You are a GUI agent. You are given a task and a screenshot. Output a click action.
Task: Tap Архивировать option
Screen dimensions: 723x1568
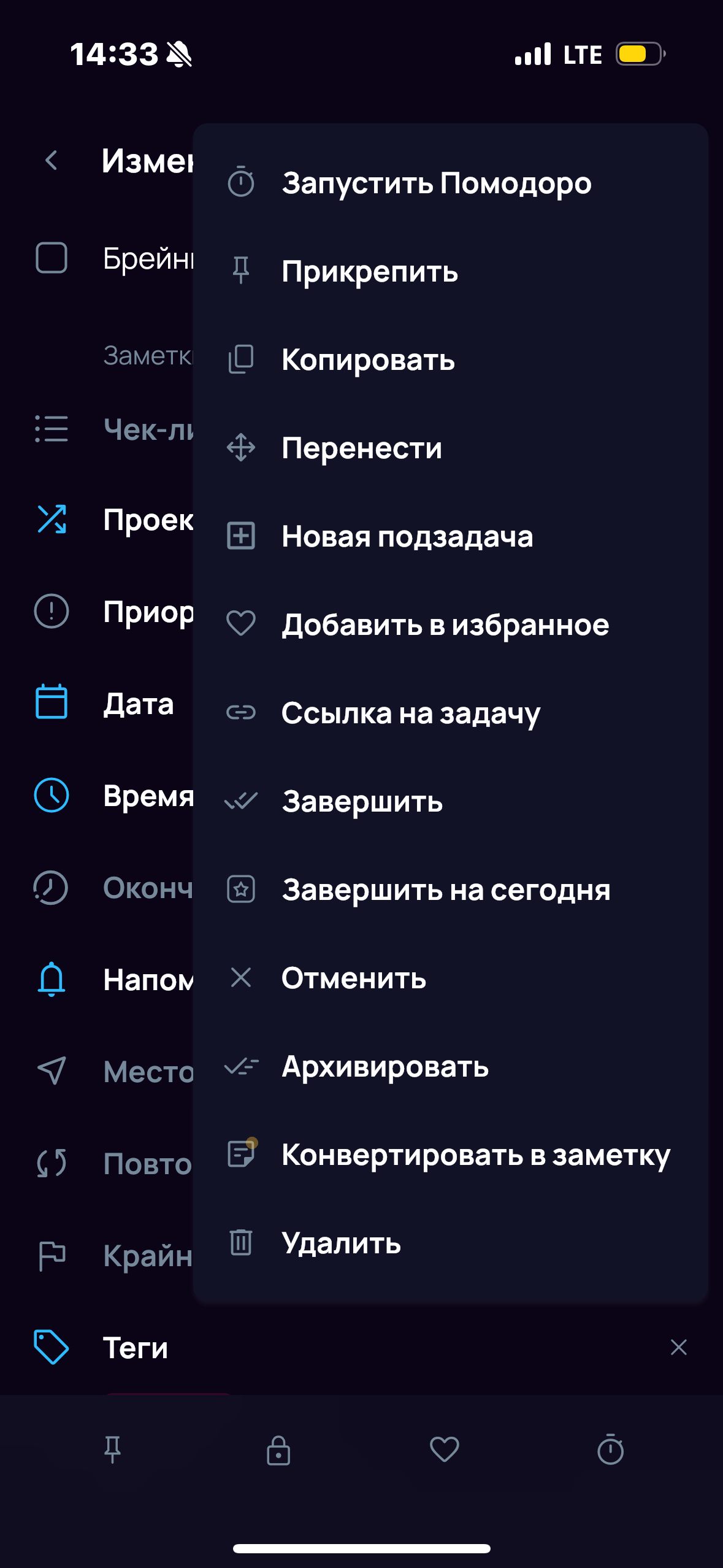pyautogui.click(x=451, y=1066)
